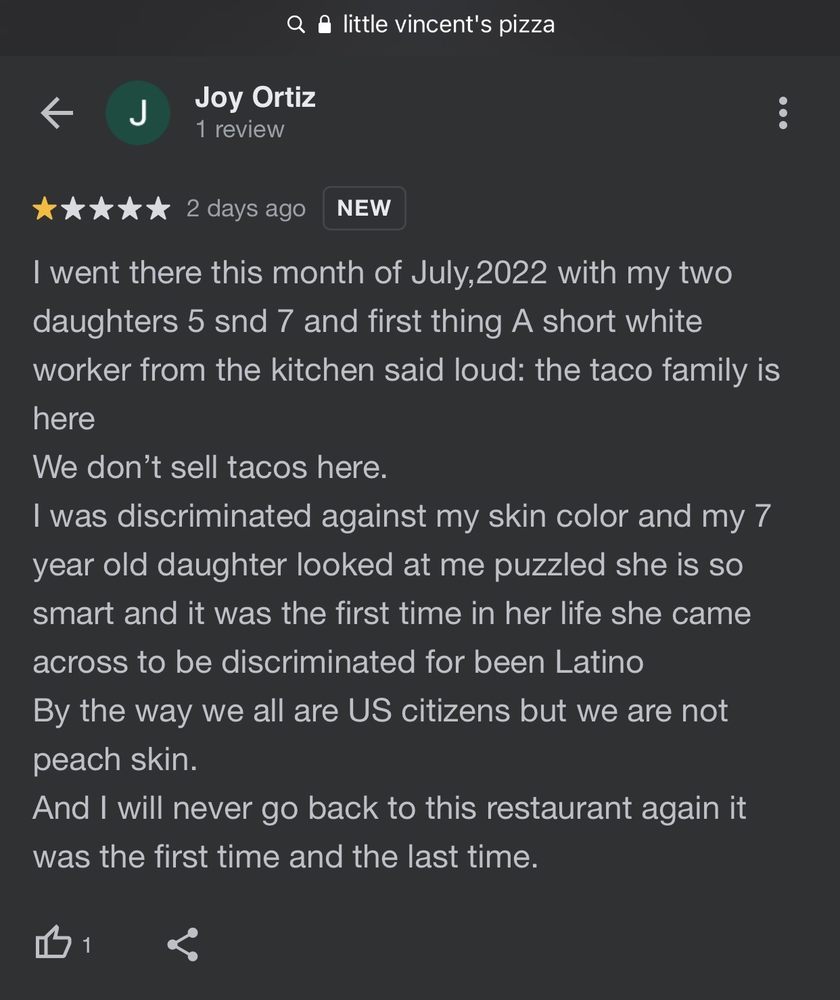840x1000 pixels.
Task: Open the three-dot overflow menu
Action: (x=783, y=113)
